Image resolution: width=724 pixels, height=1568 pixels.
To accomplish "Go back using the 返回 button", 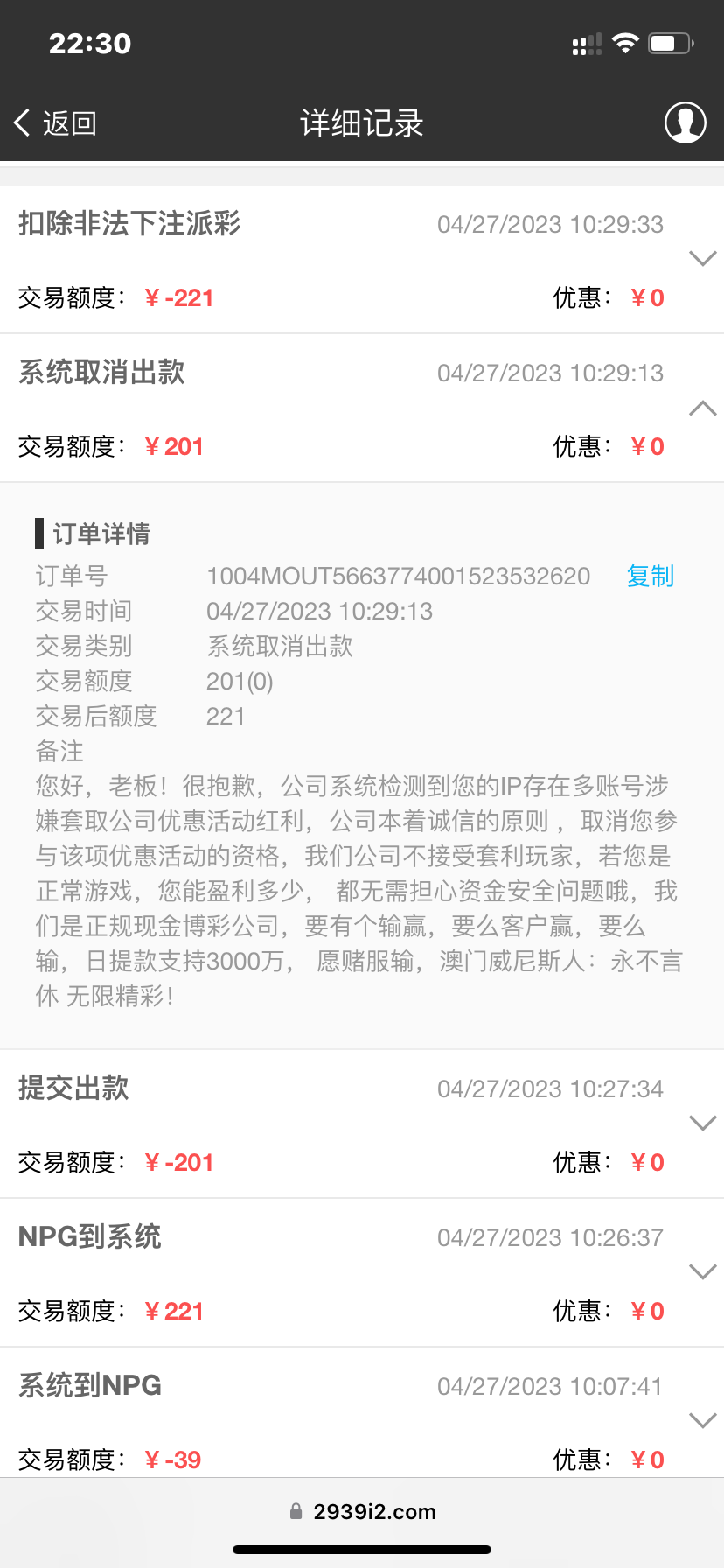I will pos(55,123).
